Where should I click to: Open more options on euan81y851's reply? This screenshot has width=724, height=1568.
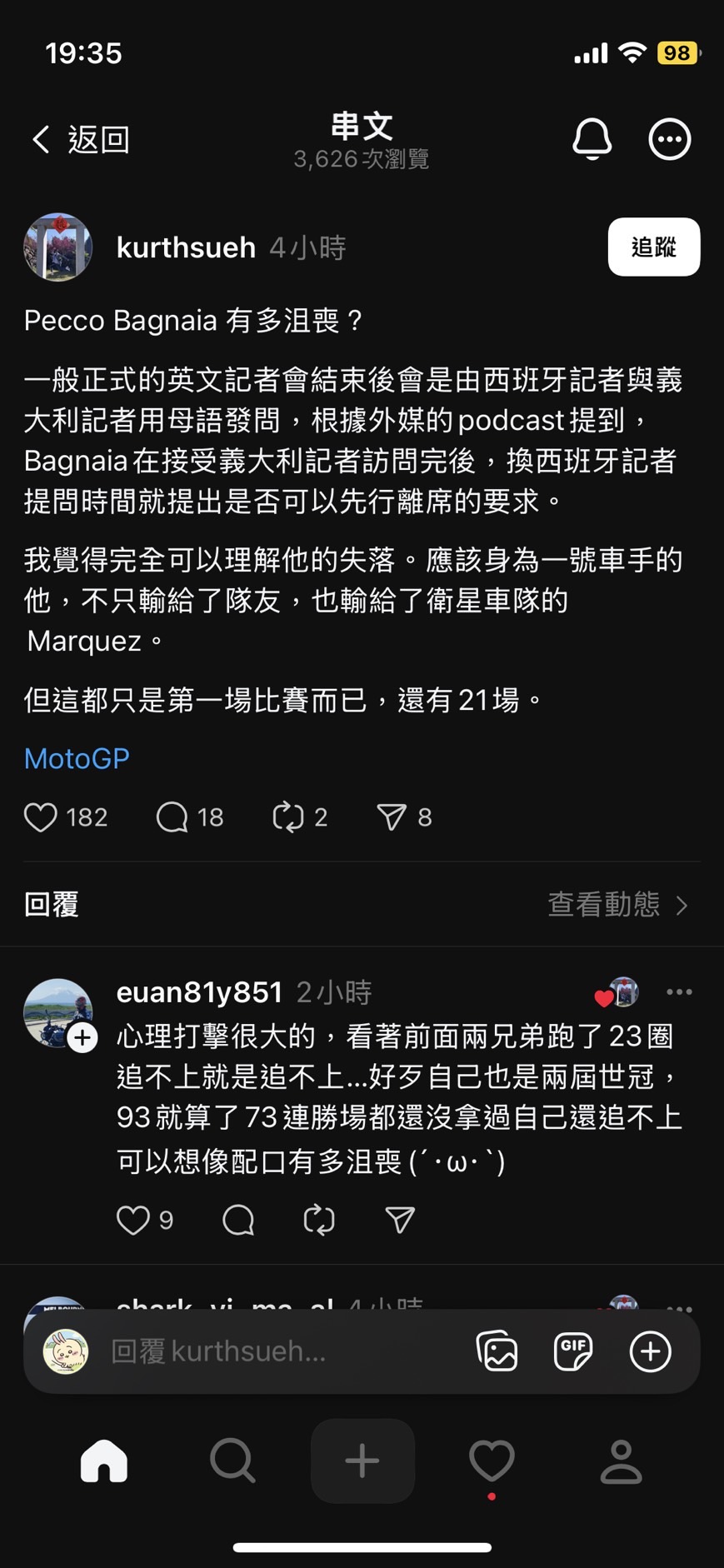click(x=679, y=991)
